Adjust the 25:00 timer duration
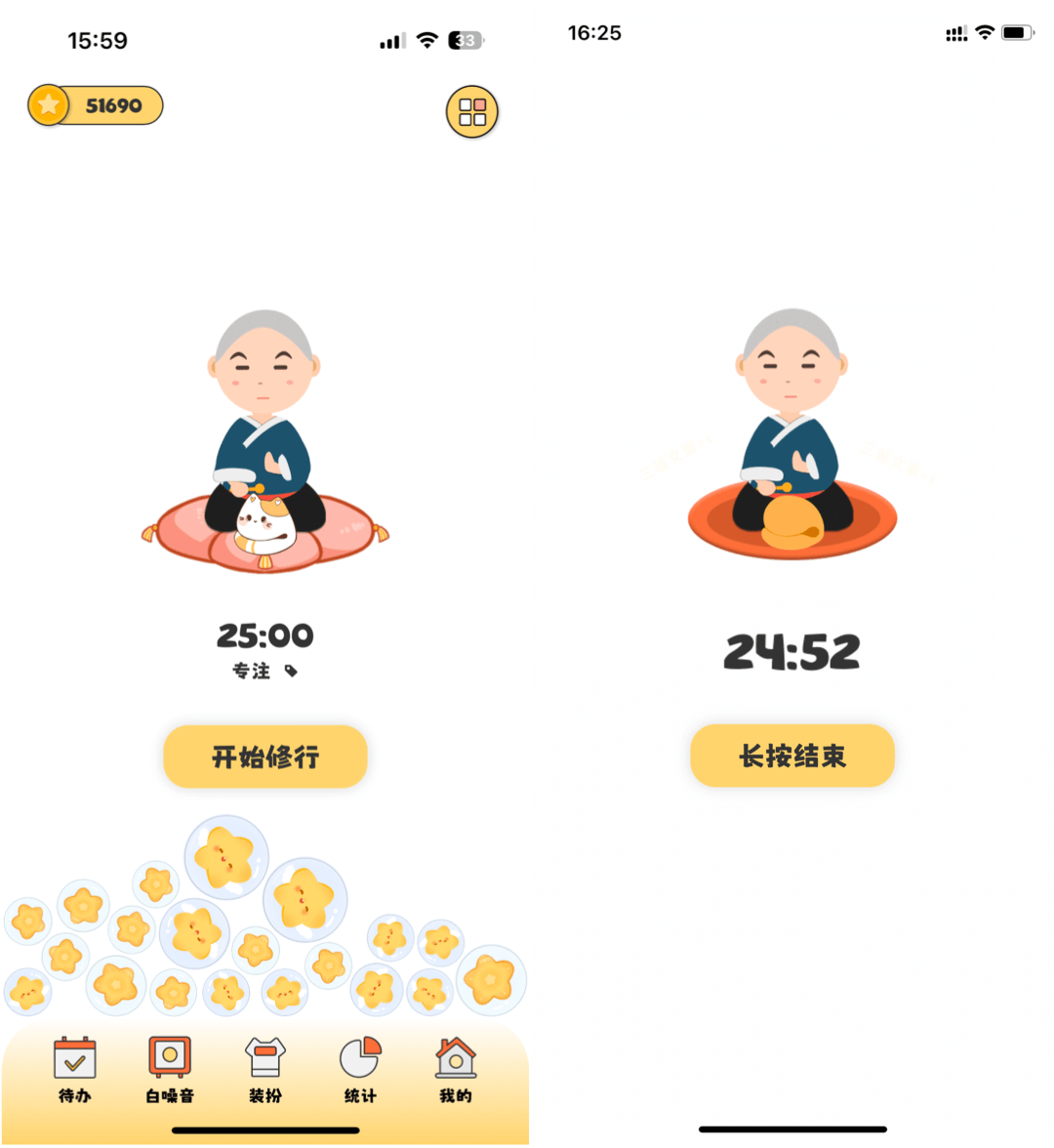1054x1148 pixels. pyautogui.click(x=264, y=635)
